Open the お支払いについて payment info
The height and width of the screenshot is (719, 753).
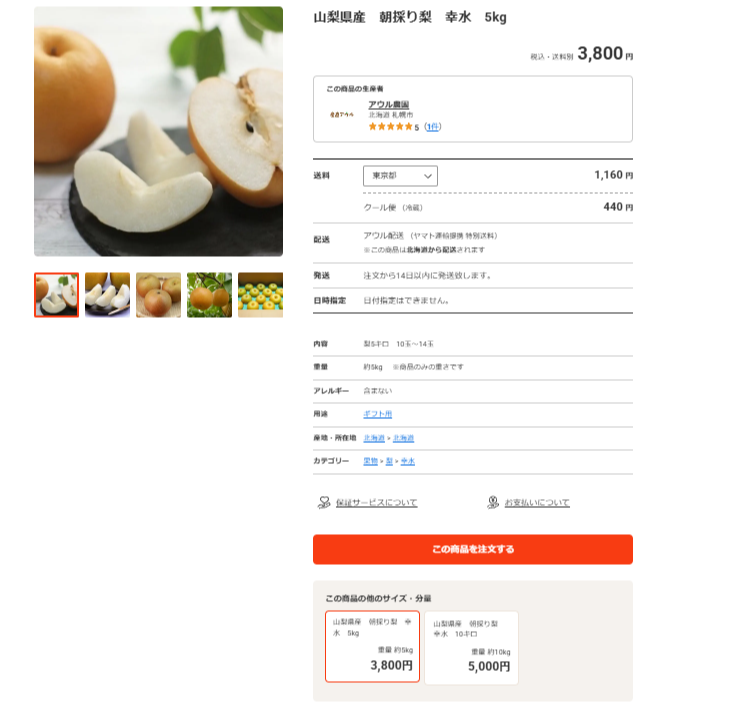click(x=536, y=502)
